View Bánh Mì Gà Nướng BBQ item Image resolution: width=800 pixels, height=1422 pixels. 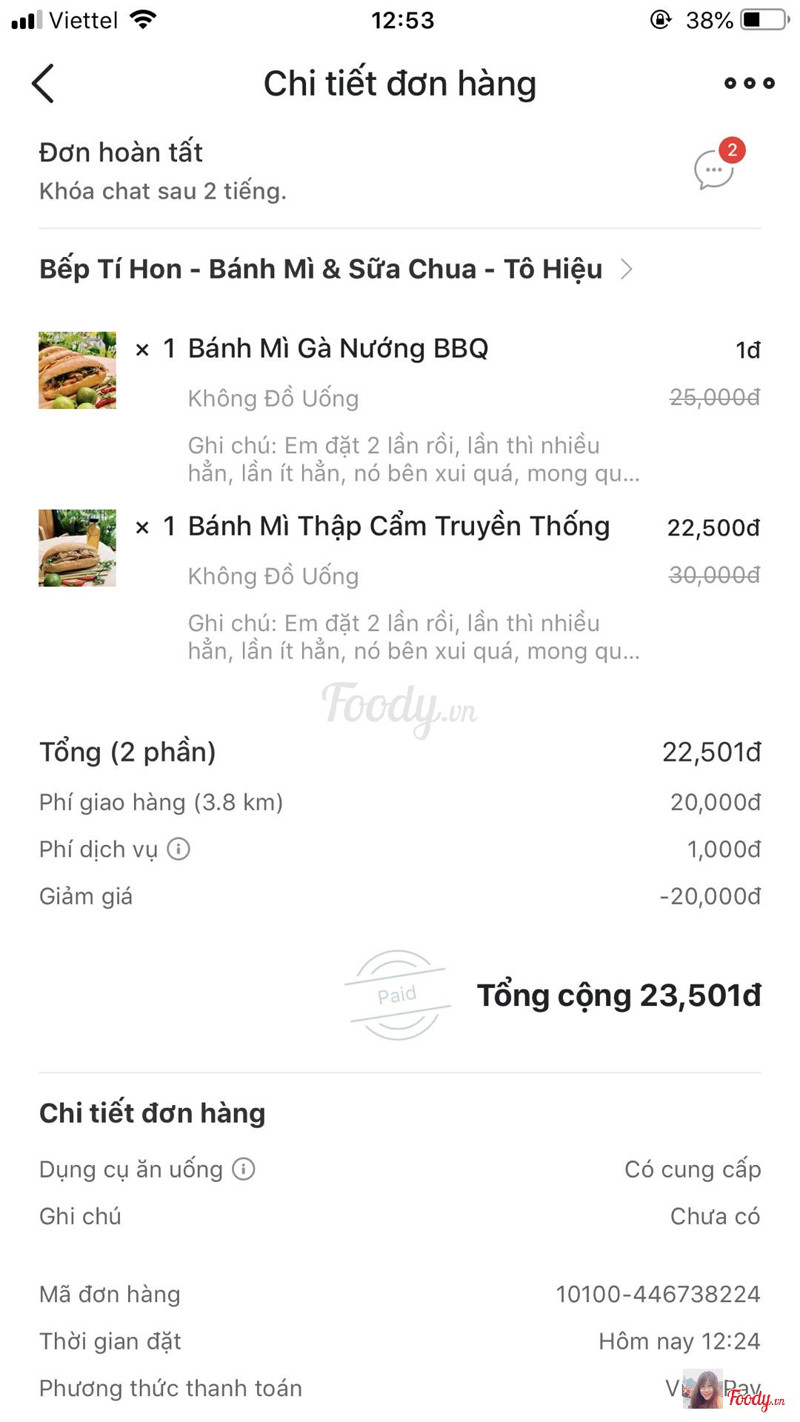pyautogui.click(x=338, y=349)
